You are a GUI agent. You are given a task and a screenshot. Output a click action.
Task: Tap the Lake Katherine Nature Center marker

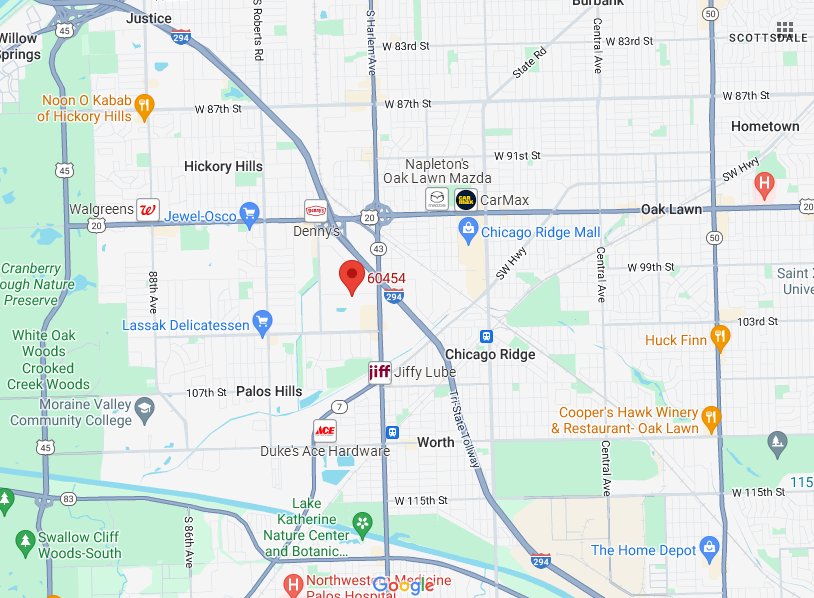(x=361, y=523)
